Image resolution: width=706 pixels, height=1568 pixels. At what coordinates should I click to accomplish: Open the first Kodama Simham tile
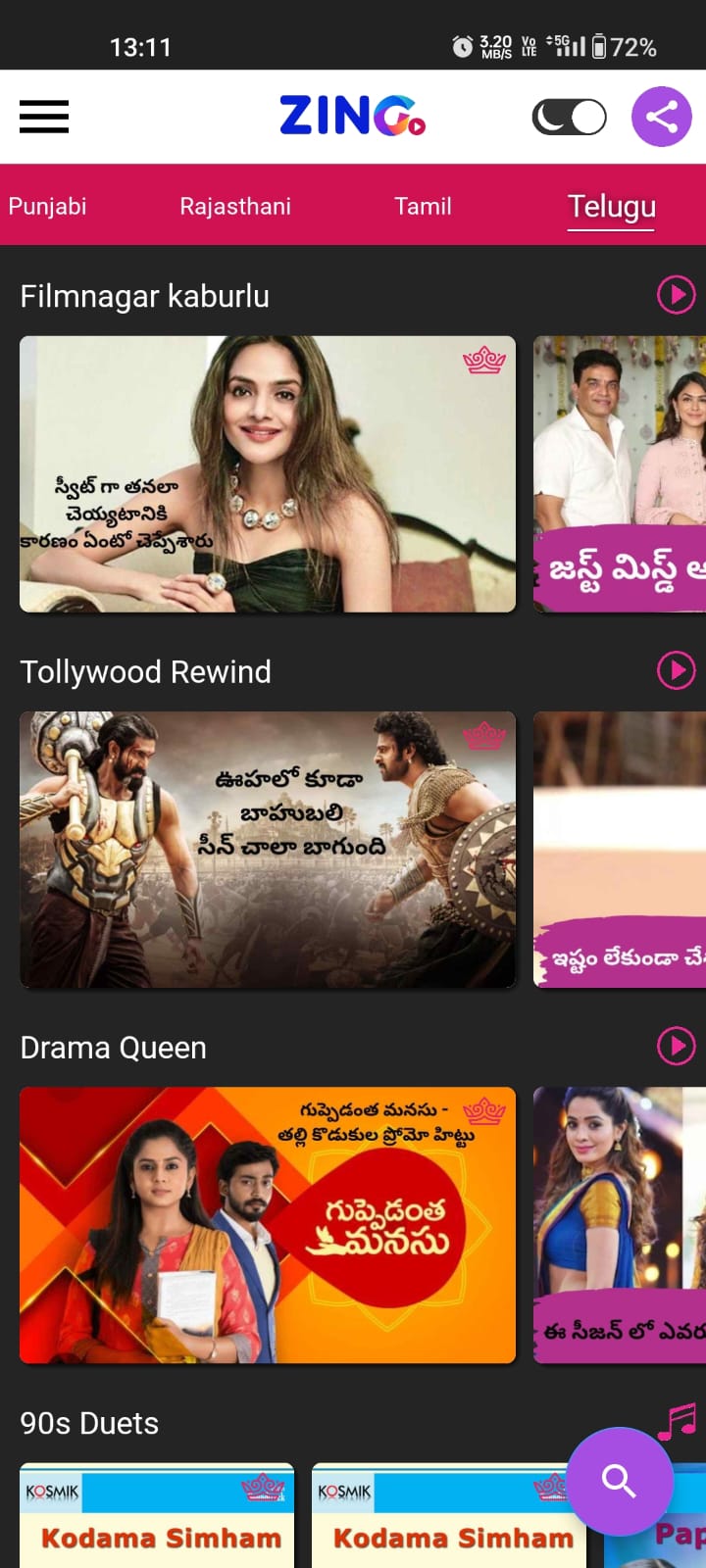(157, 1517)
